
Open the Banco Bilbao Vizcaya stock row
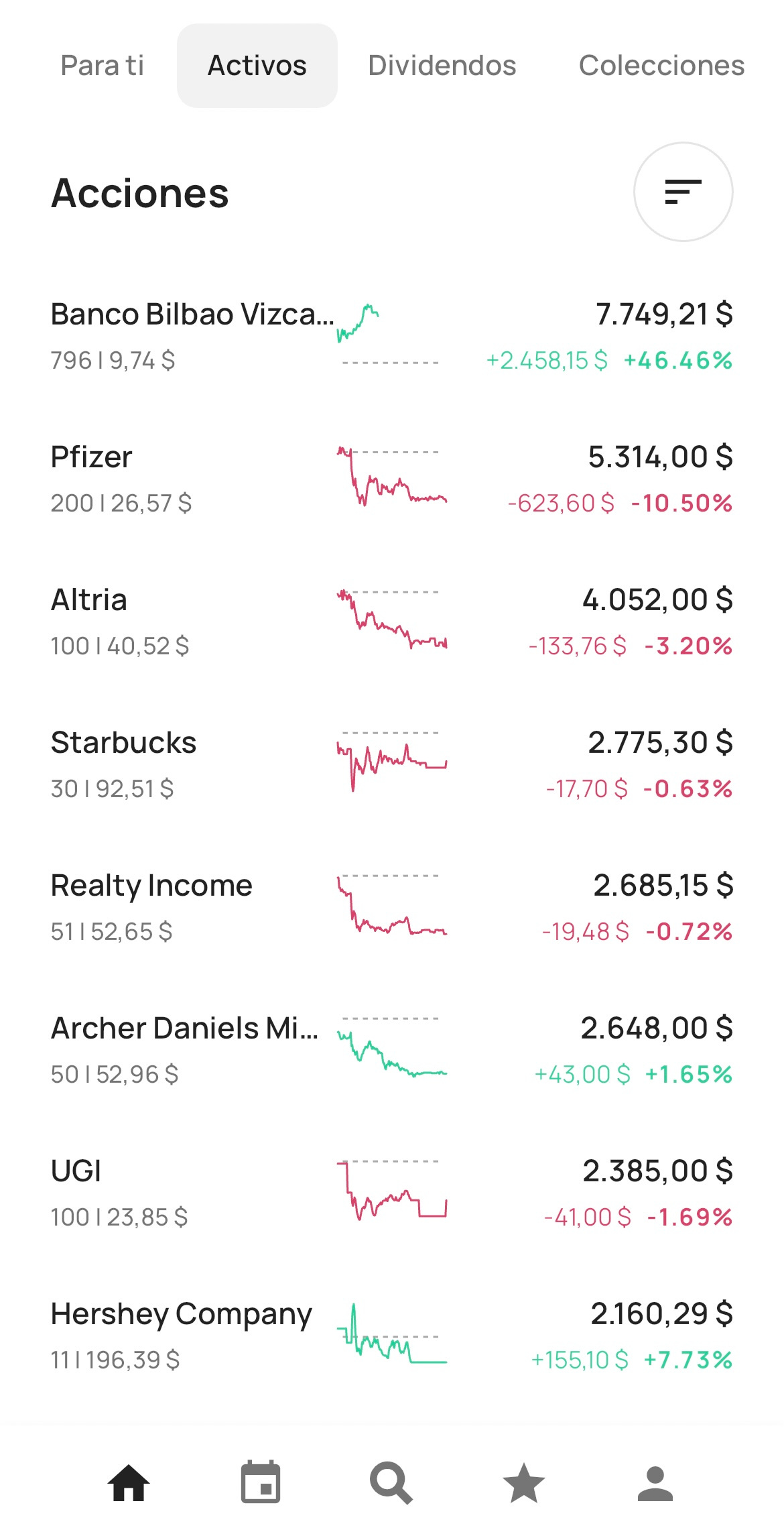tap(392, 336)
